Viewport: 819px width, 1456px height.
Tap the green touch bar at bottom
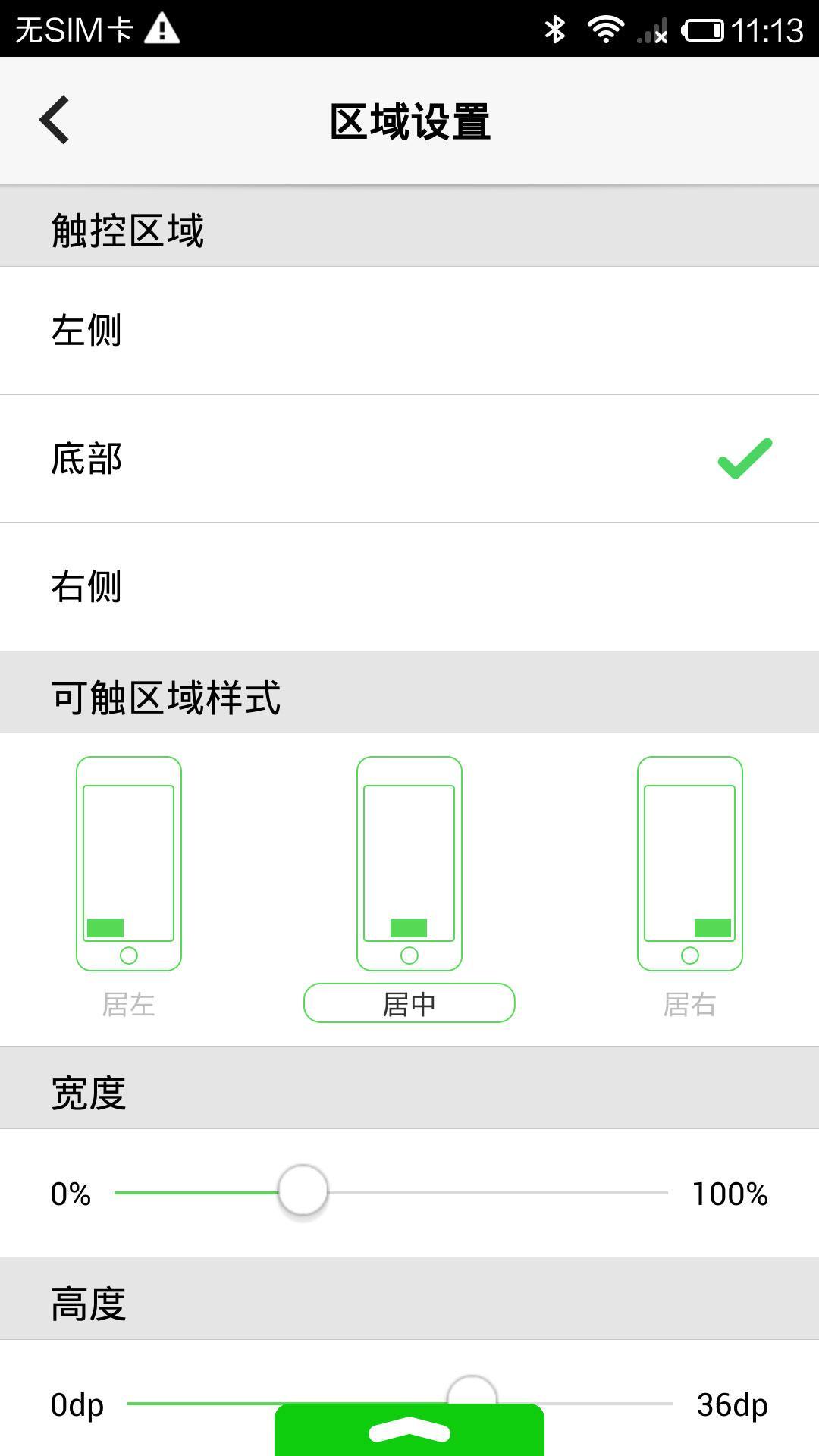click(409, 1432)
